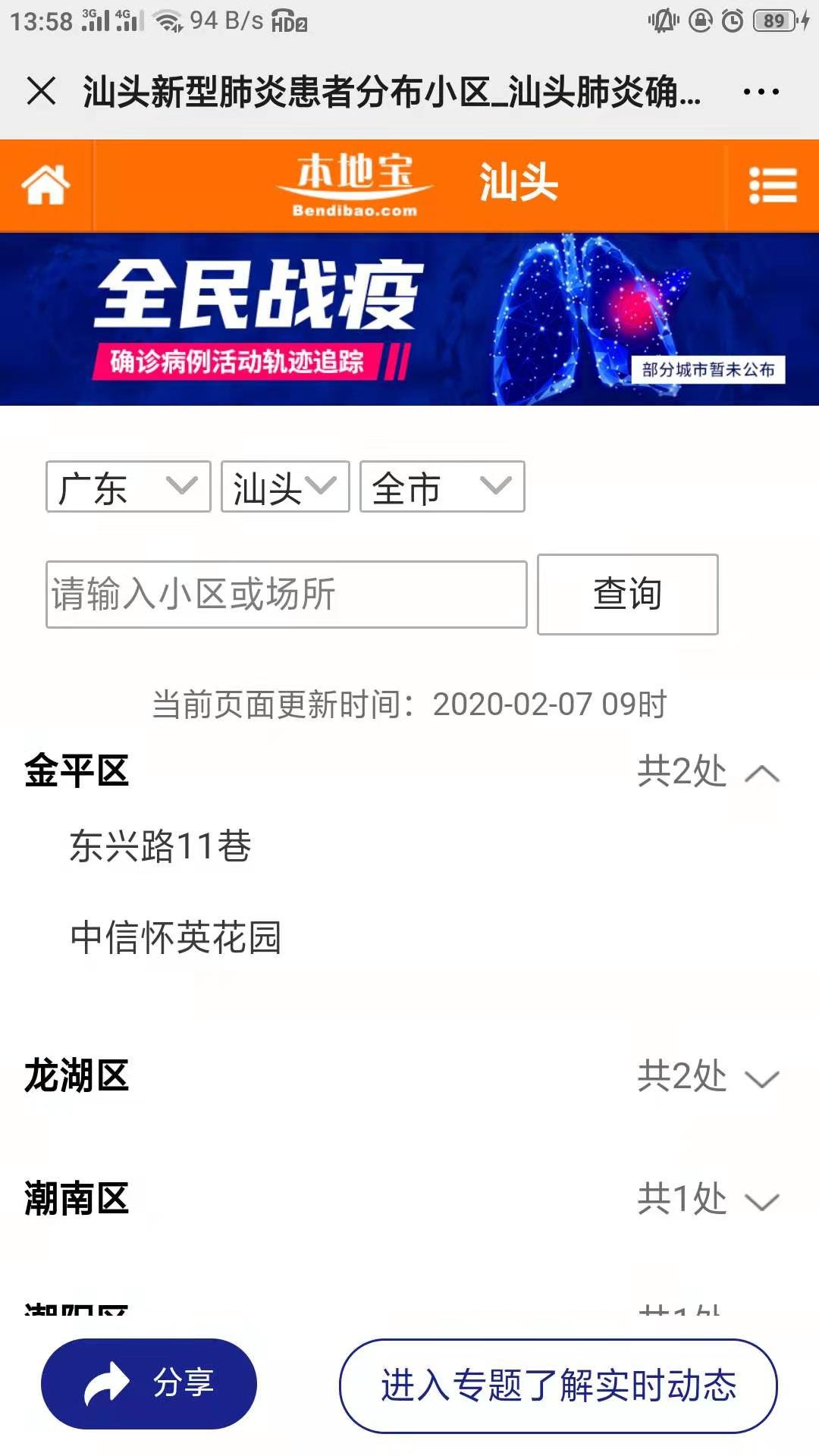Tap the 汕头 city label in header

519,184
